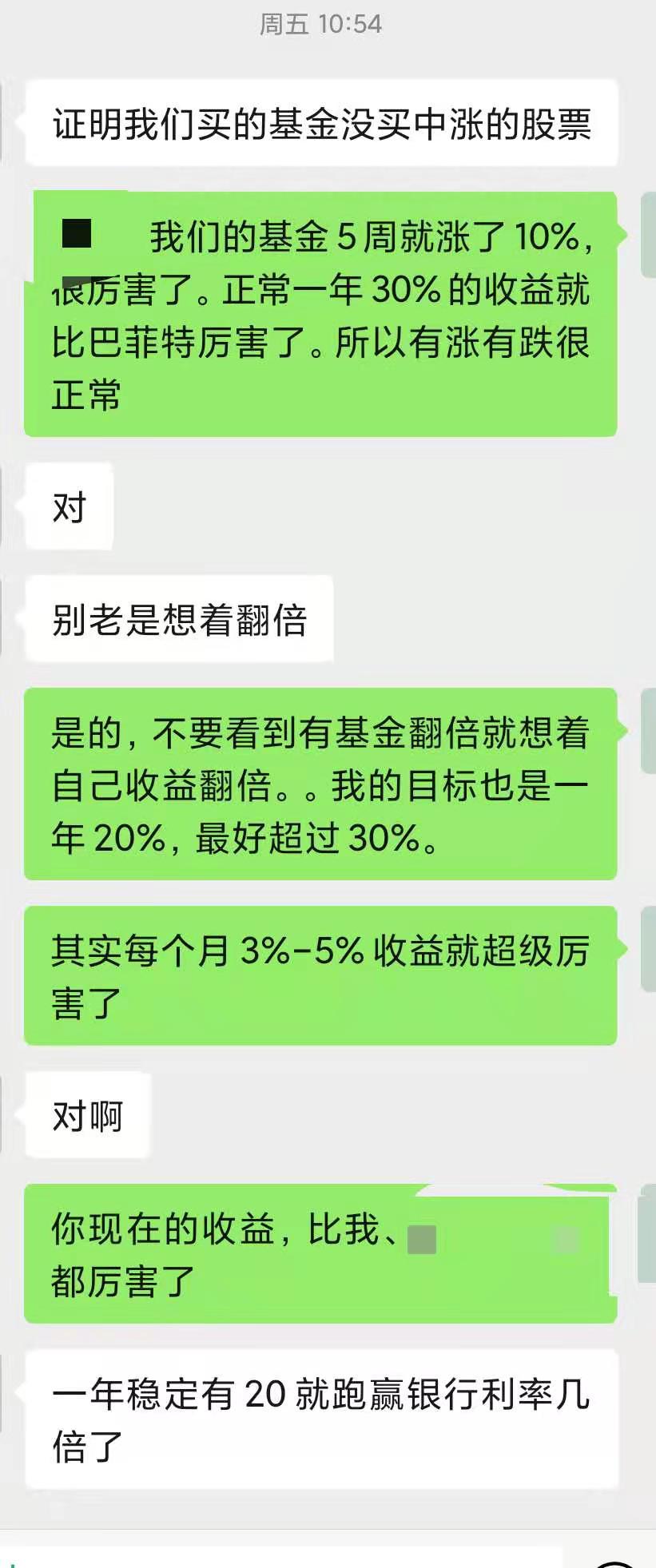The width and height of the screenshot is (656, 1568).
Task: Open sender's avatar beside the 每个月3%-5% message
Action: pos(648,949)
